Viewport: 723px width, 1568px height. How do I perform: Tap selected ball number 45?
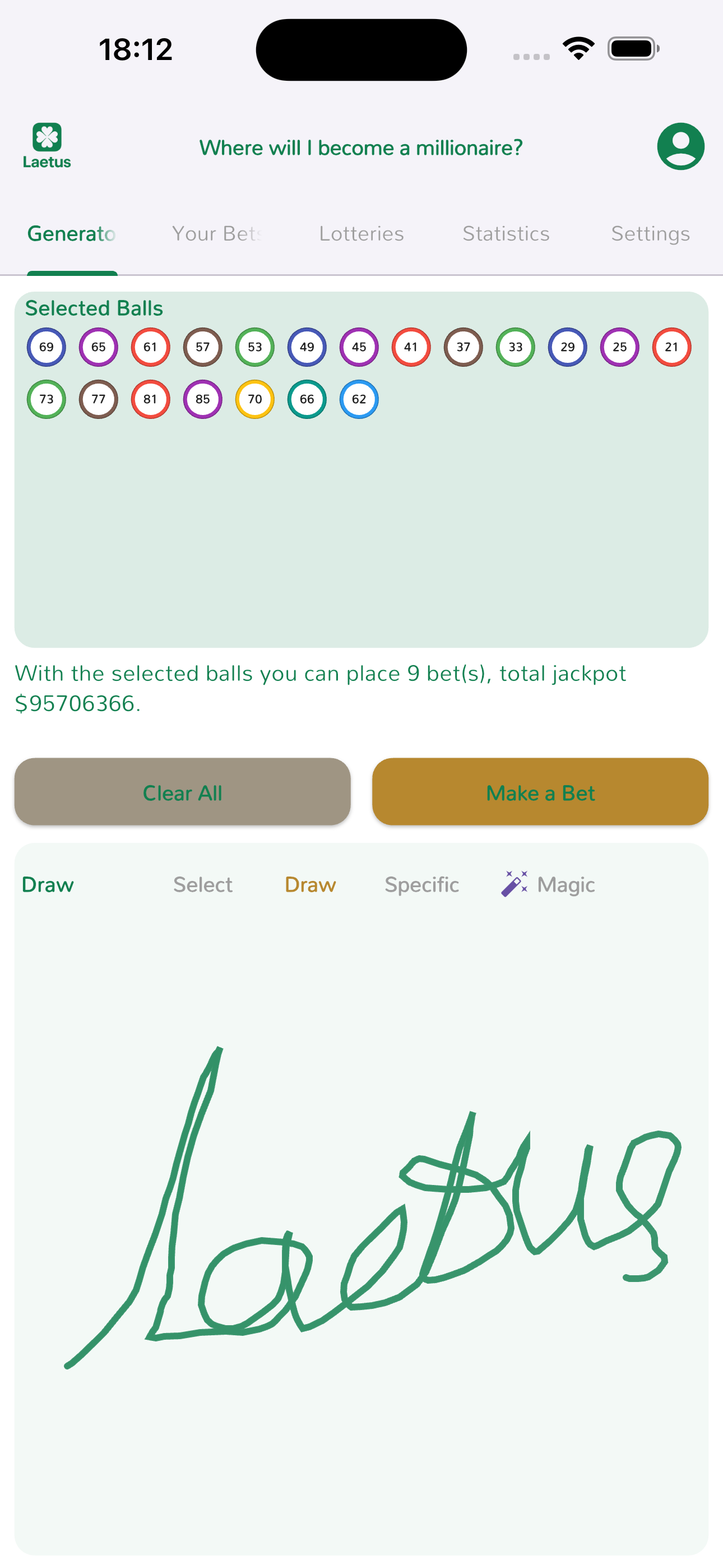pyautogui.click(x=359, y=347)
